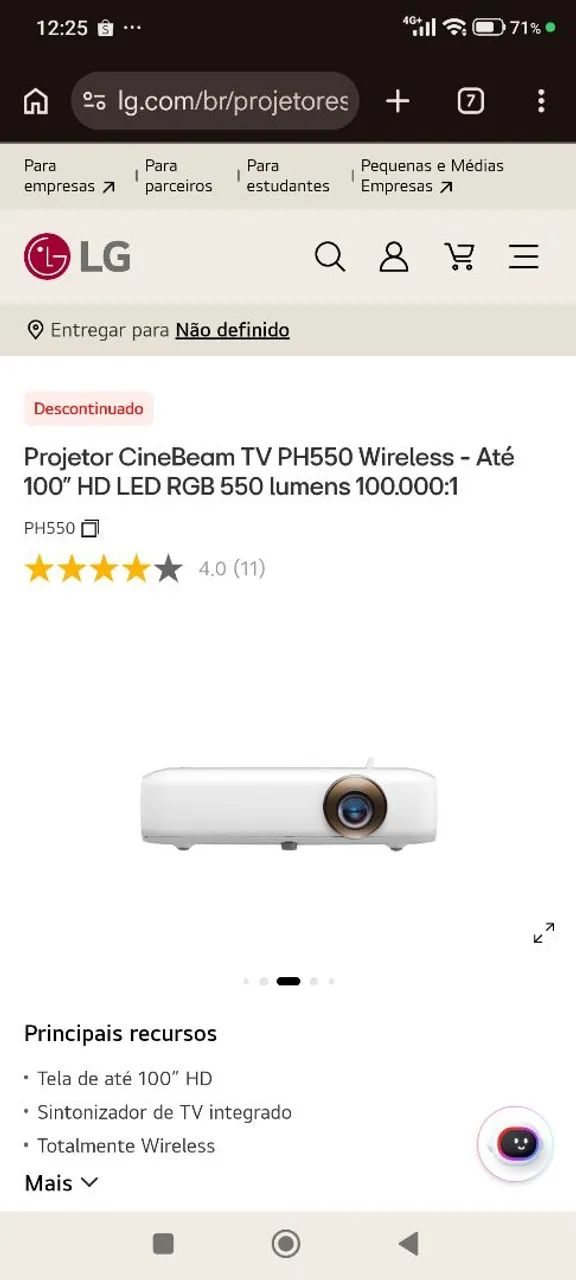The width and height of the screenshot is (576, 1280).
Task: Expand Mais under Principais recursos
Action: (x=61, y=1183)
